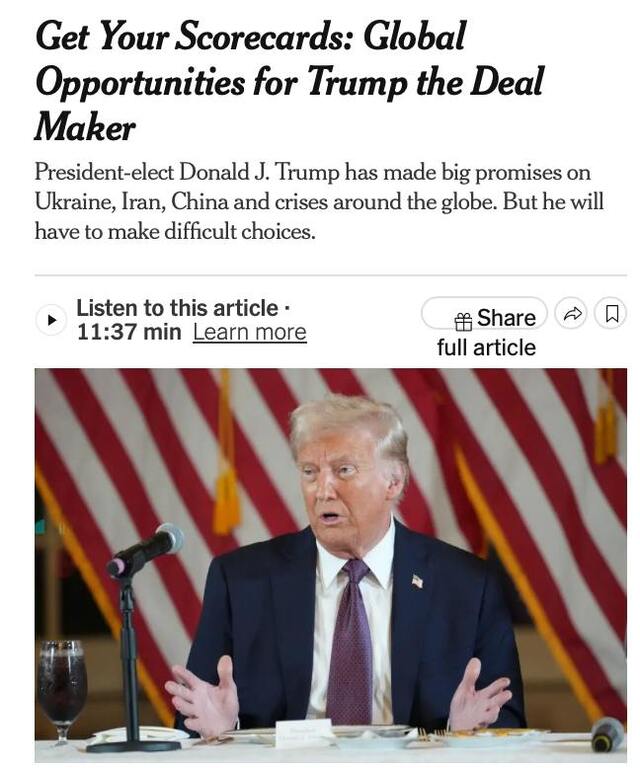Play the audio version of this article
This screenshot has width=640, height=768.
coord(50,320)
